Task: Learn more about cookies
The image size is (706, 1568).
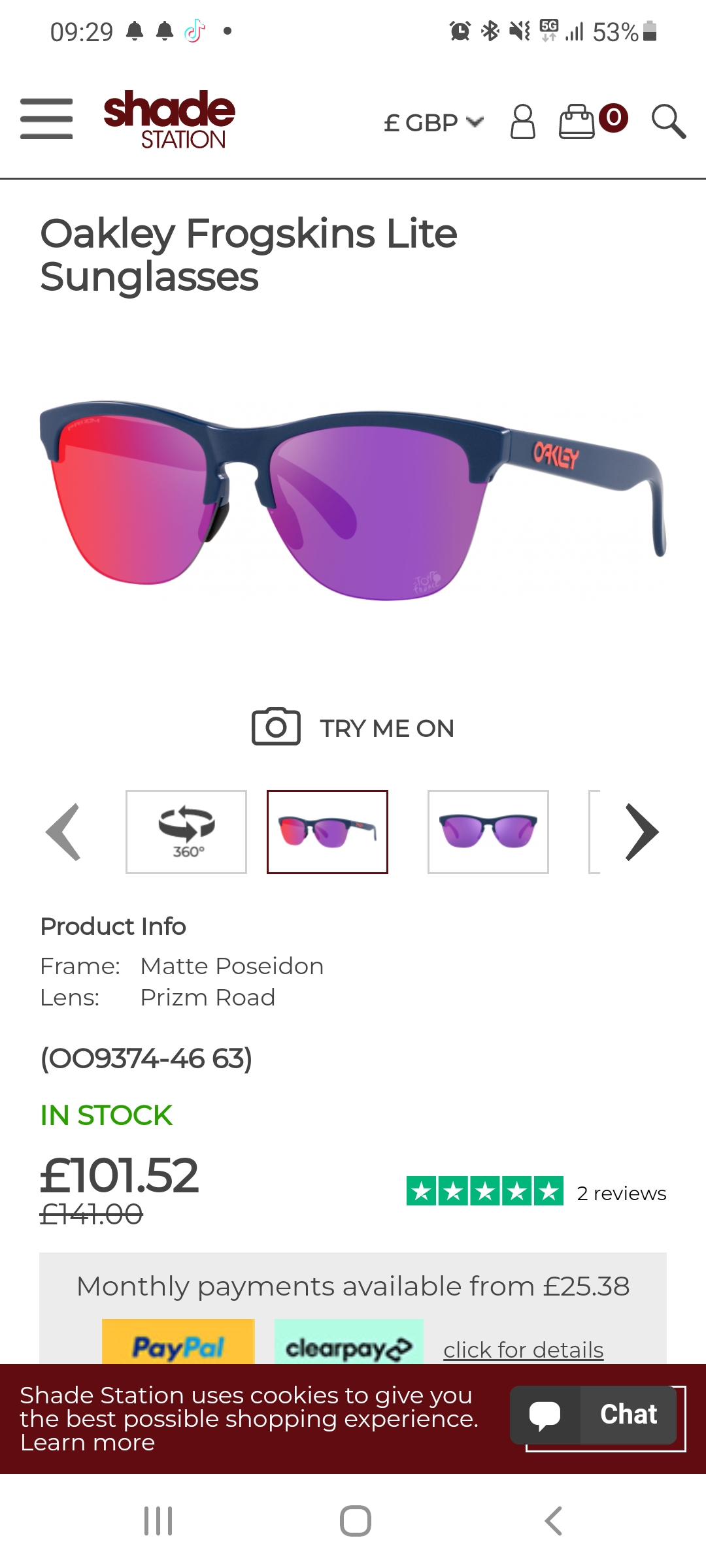Action: pos(88,1442)
